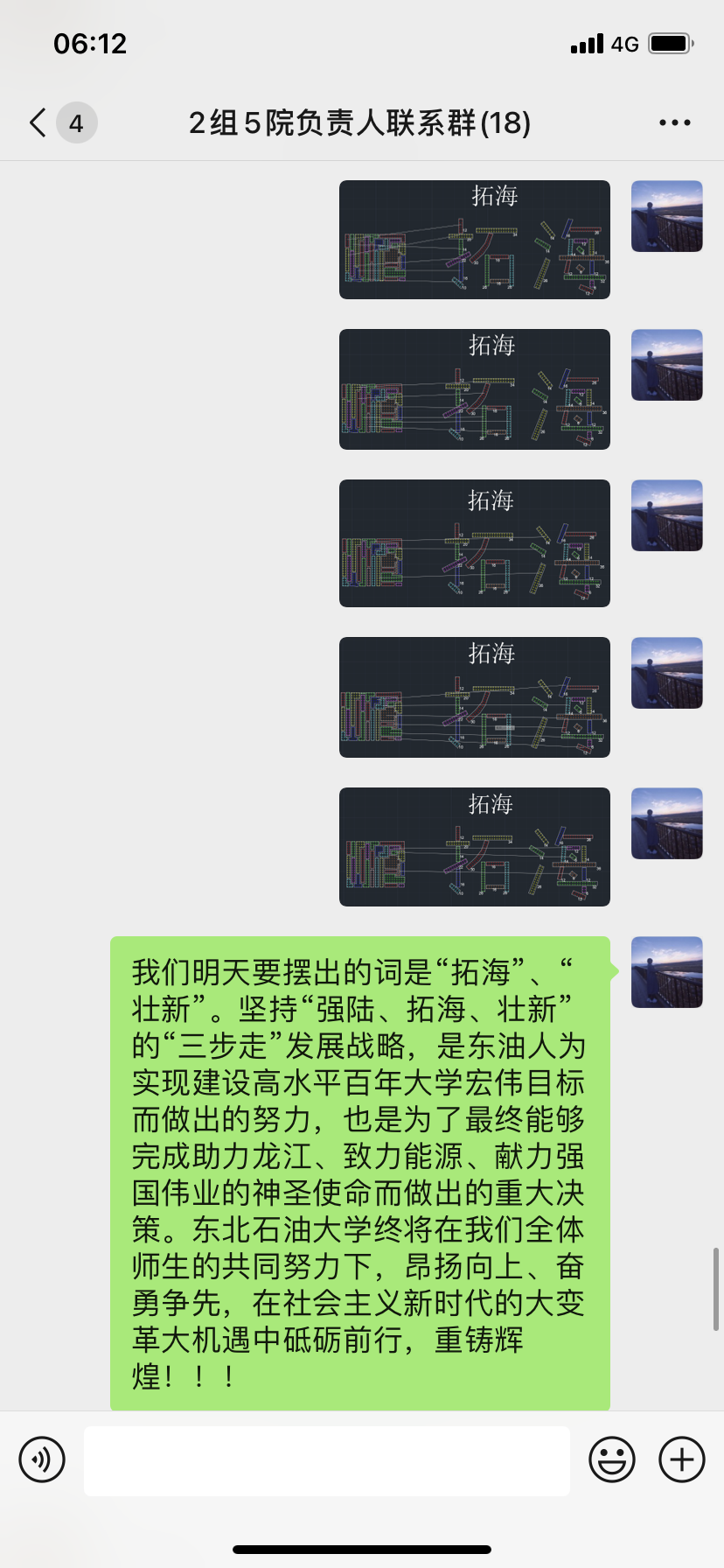Open the first 拓海 image message

click(475, 240)
